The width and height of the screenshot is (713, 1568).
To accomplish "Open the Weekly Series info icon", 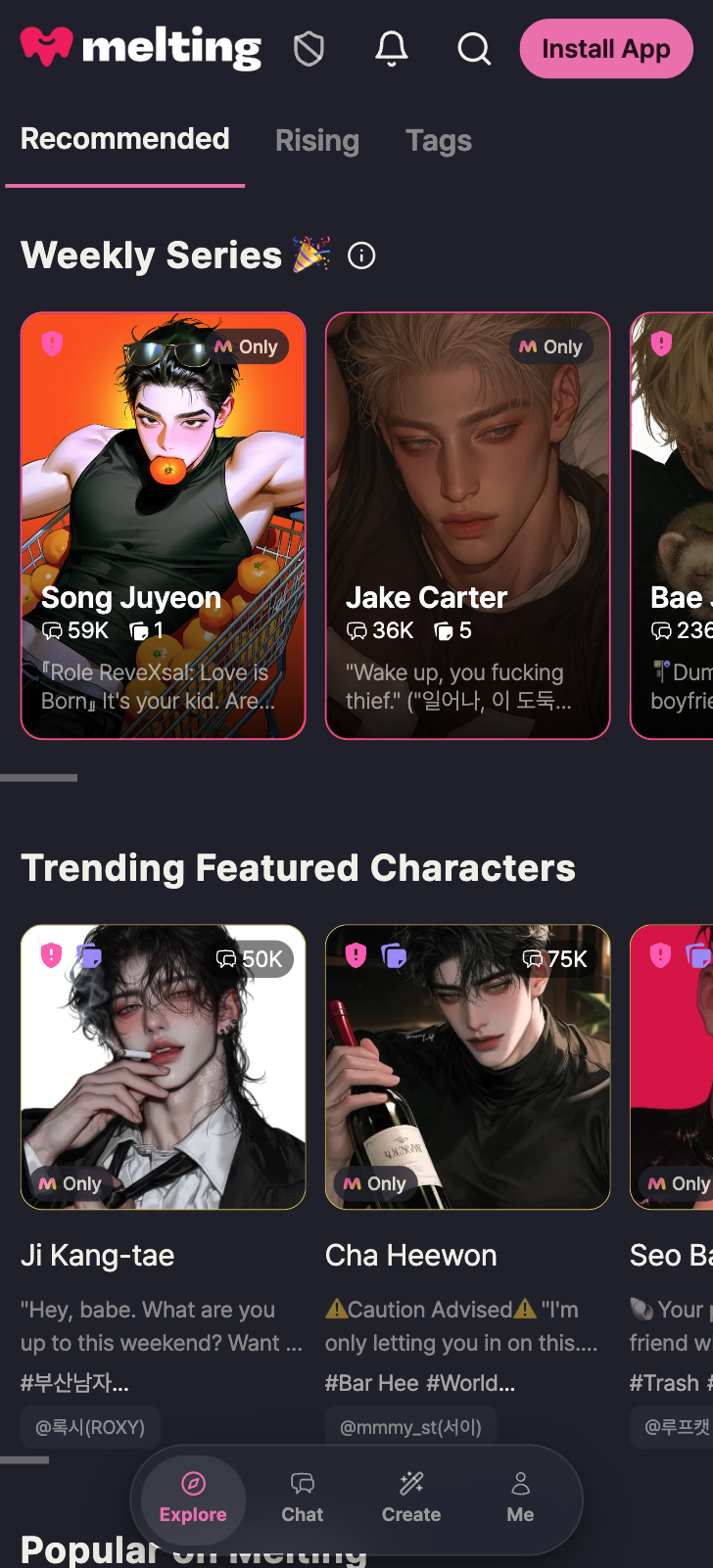I will [361, 255].
